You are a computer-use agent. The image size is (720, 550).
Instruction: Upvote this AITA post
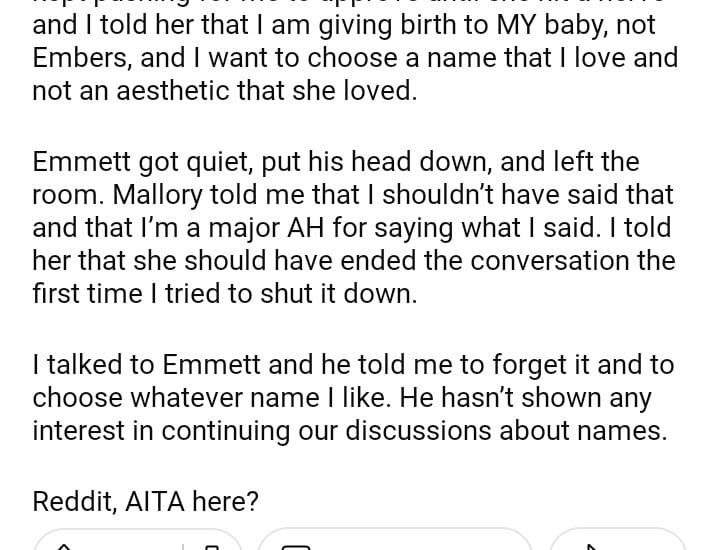(x=64, y=545)
